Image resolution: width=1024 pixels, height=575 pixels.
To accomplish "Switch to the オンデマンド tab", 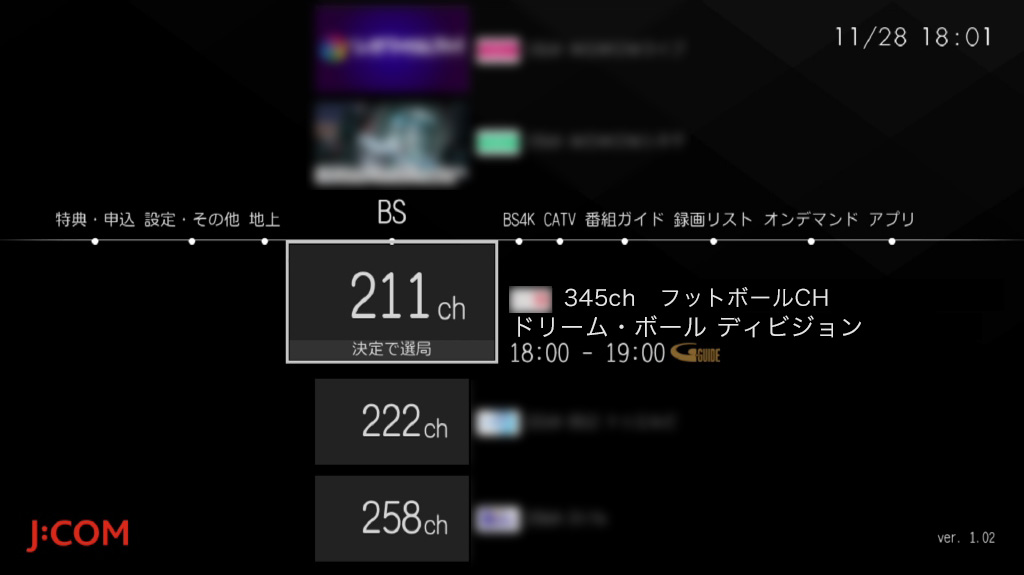I will coord(811,220).
